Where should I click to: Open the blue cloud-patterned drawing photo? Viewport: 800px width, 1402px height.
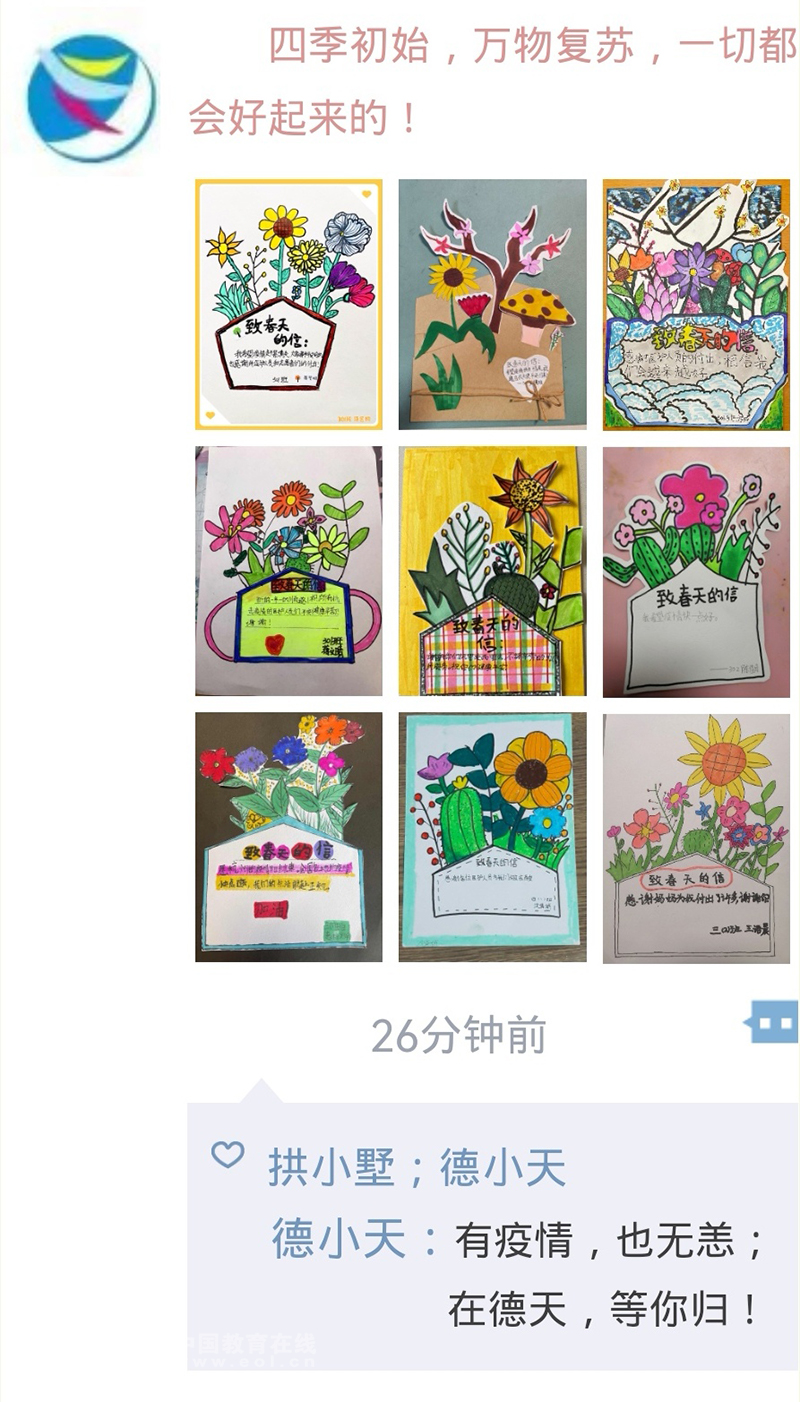pos(696,304)
